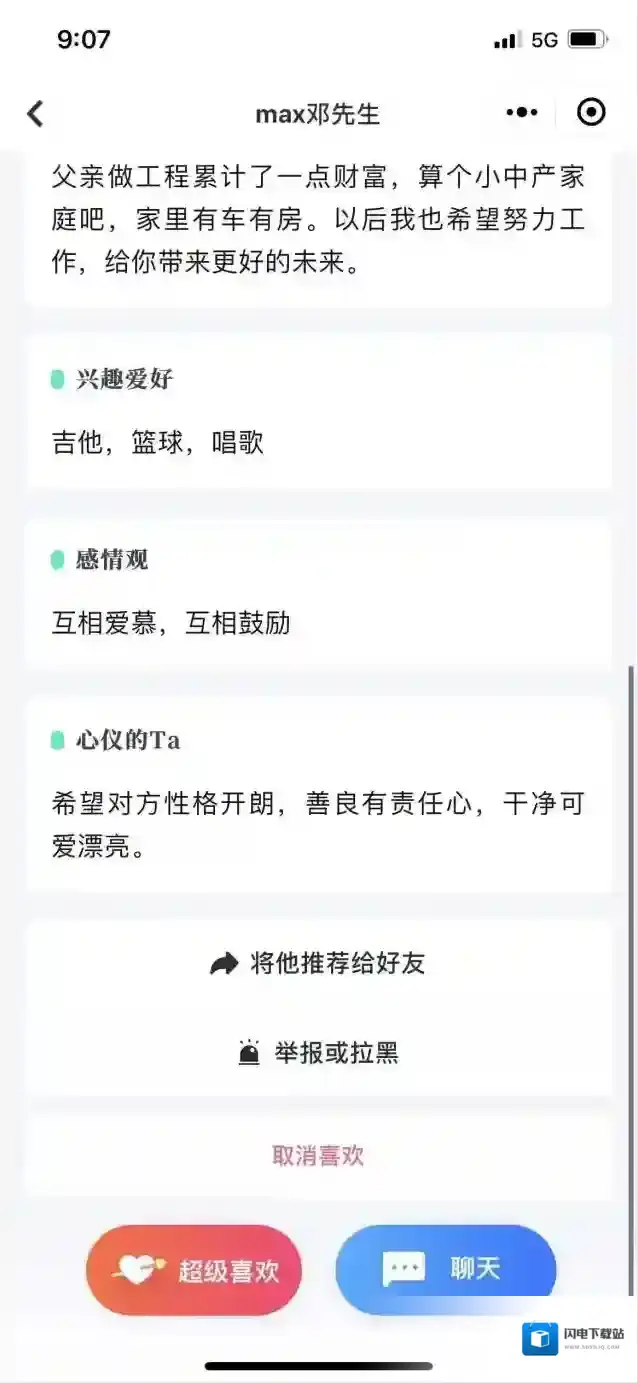
Task: Report or block via 举报或拉黑
Action: point(318,1052)
